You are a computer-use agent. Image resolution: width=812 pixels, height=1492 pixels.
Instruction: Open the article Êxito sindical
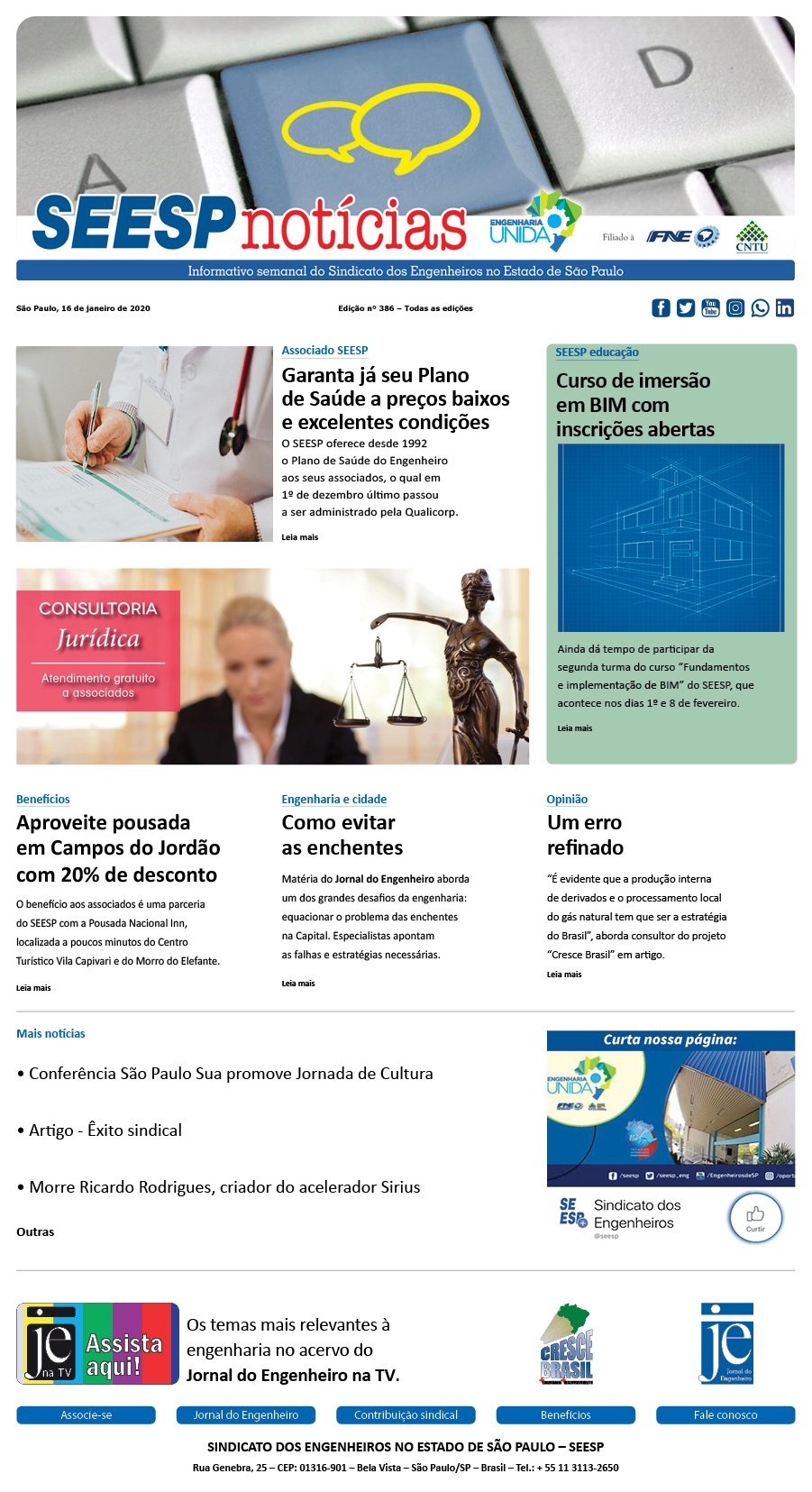(x=105, y=1130)
